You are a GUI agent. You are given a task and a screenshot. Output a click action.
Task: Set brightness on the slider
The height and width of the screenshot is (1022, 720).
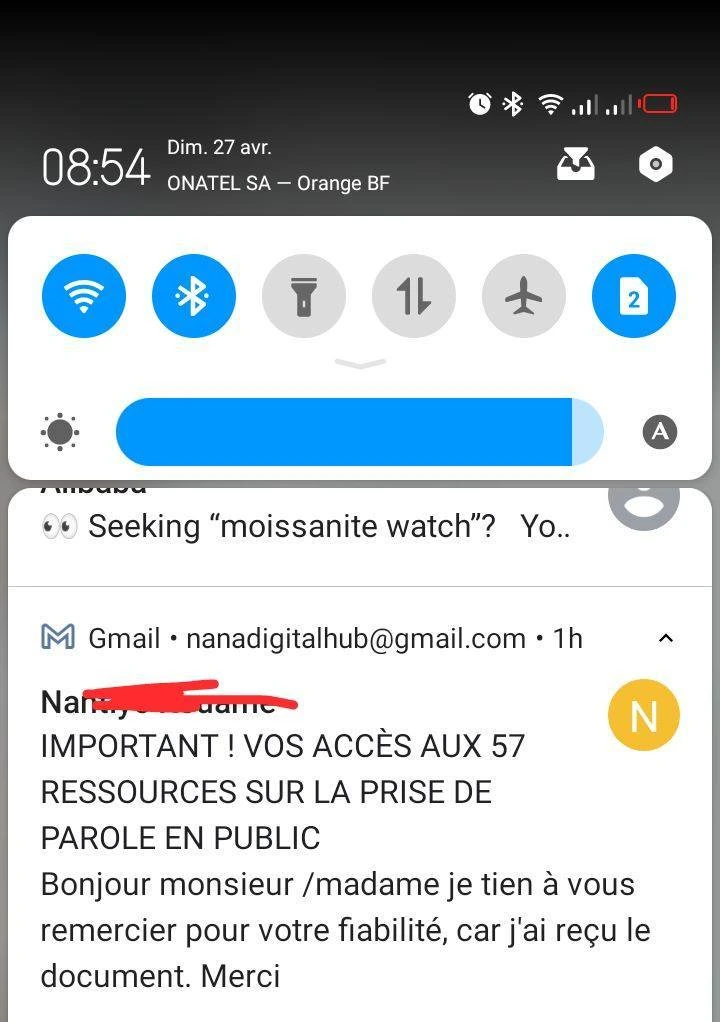tap(360, 432)
